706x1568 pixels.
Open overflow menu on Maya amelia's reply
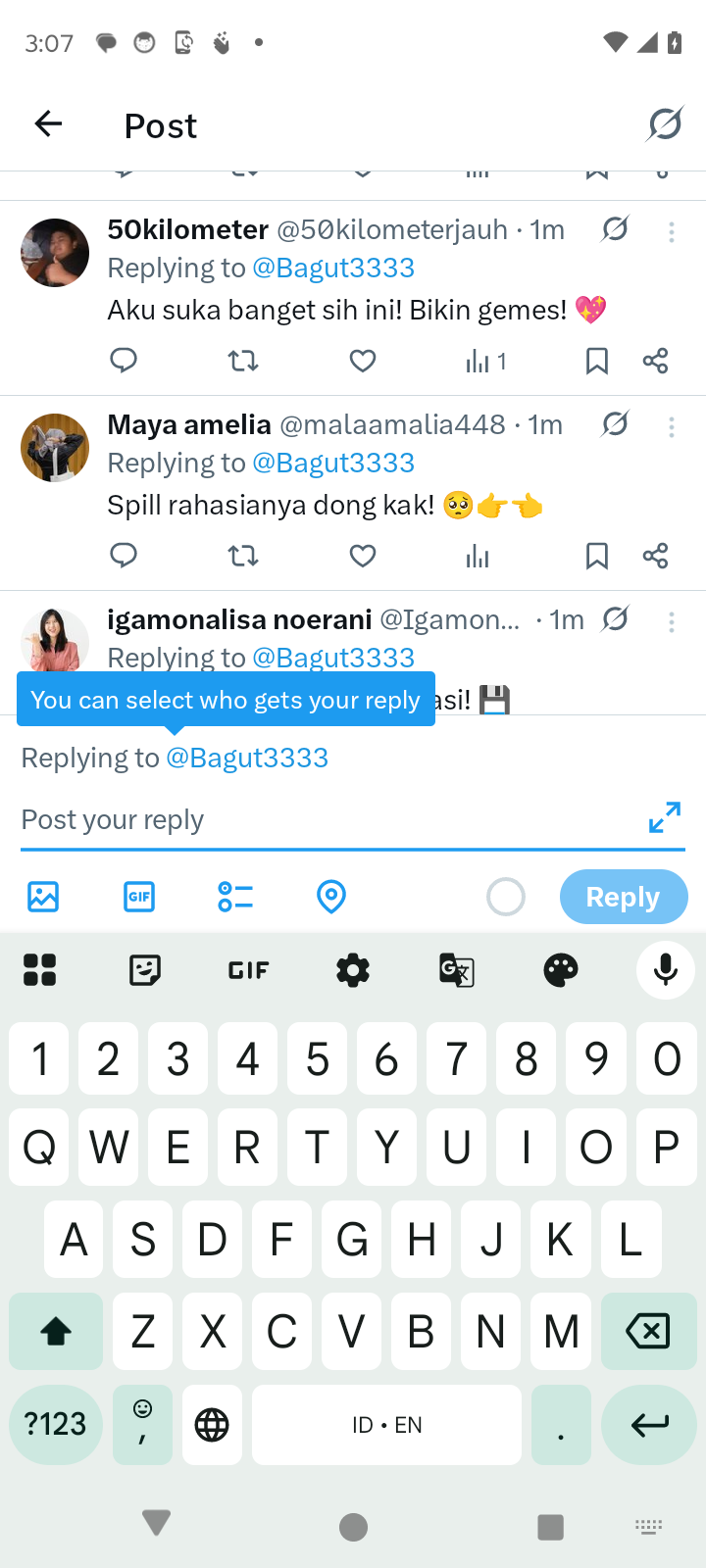click(x=672, y=427)
